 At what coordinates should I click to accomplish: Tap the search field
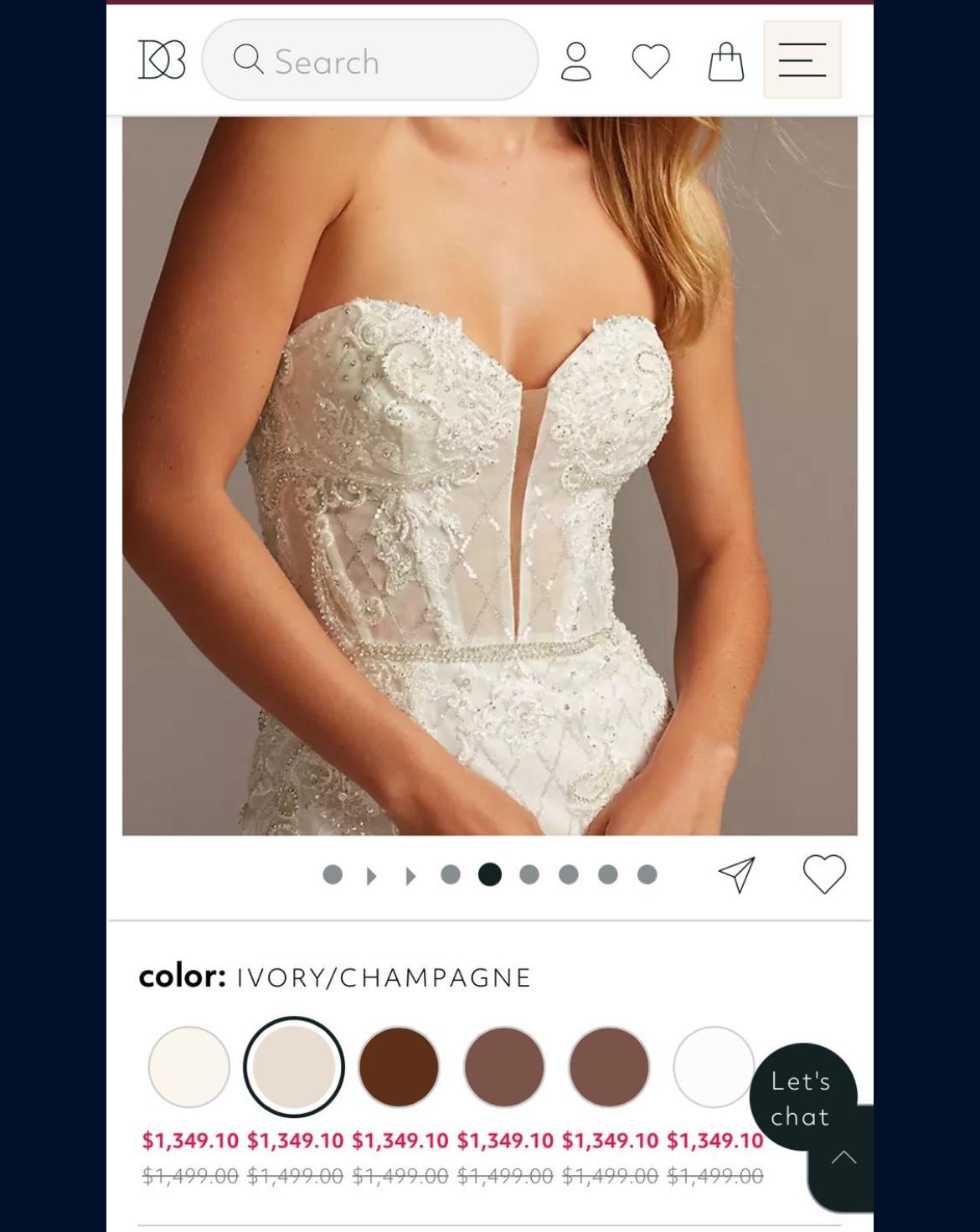(369, 61)
